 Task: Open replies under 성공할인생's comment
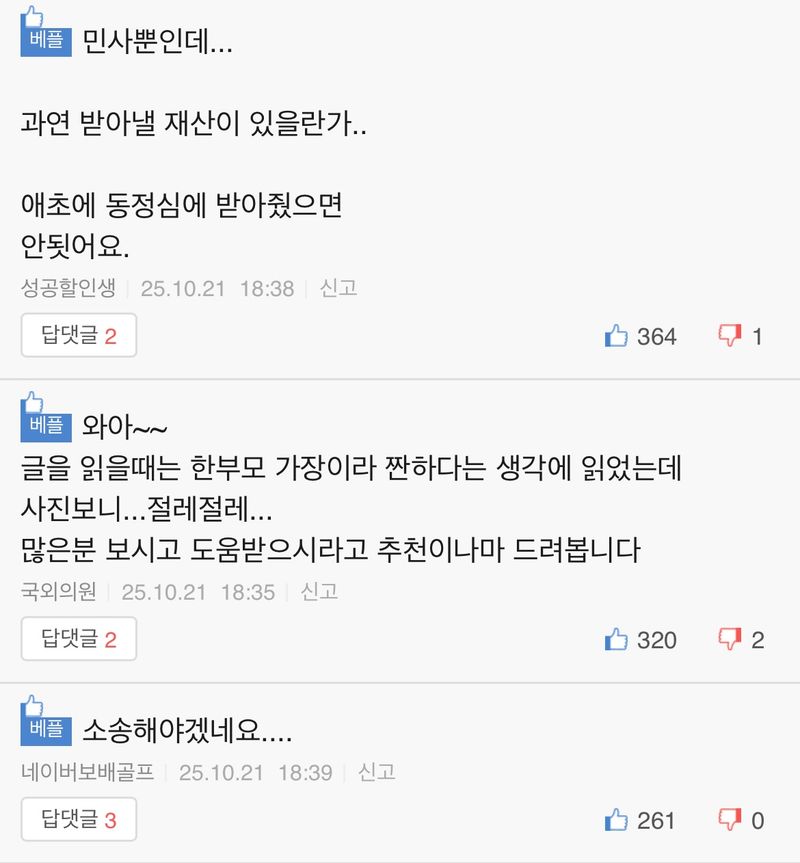78,336
